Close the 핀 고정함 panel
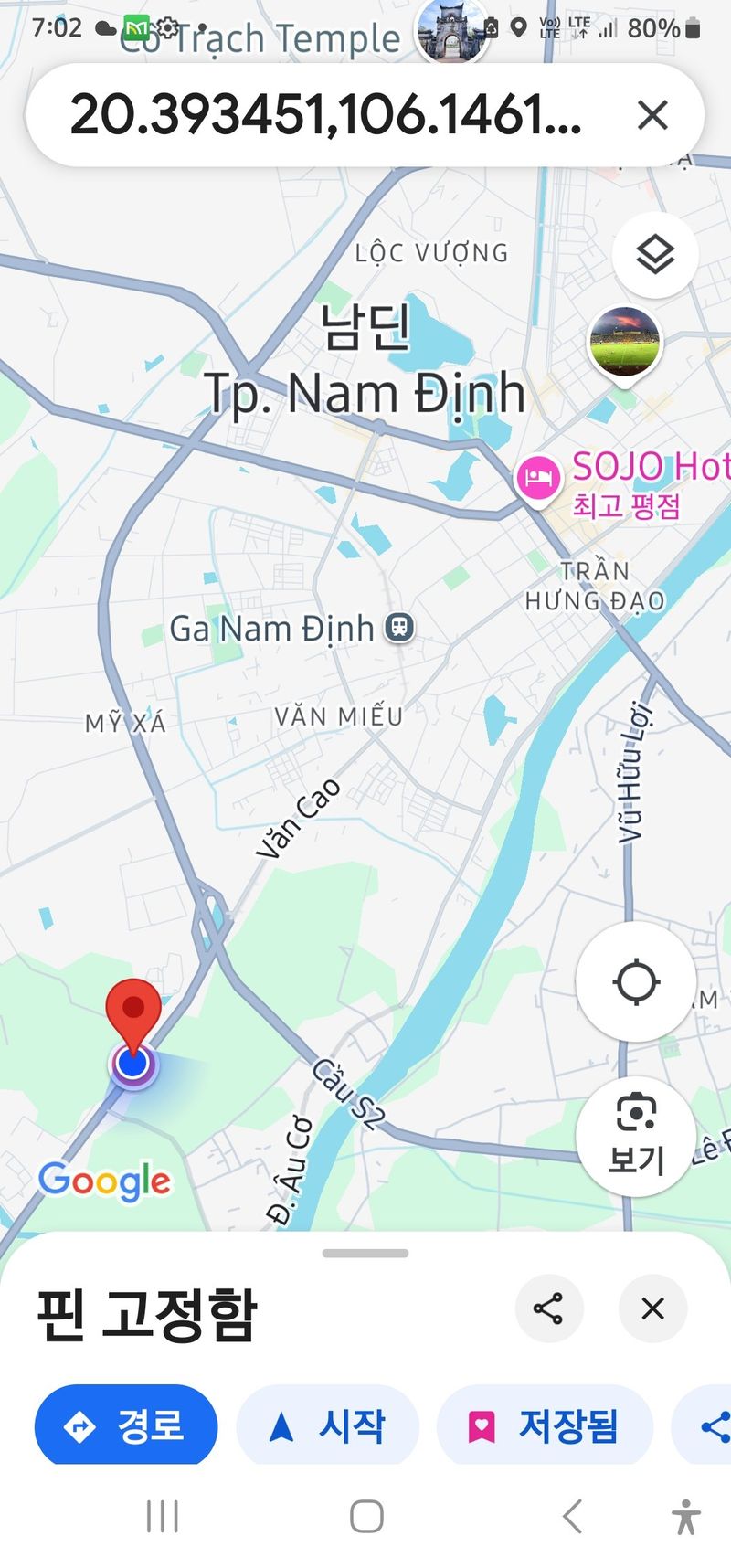 point(652,1308)
